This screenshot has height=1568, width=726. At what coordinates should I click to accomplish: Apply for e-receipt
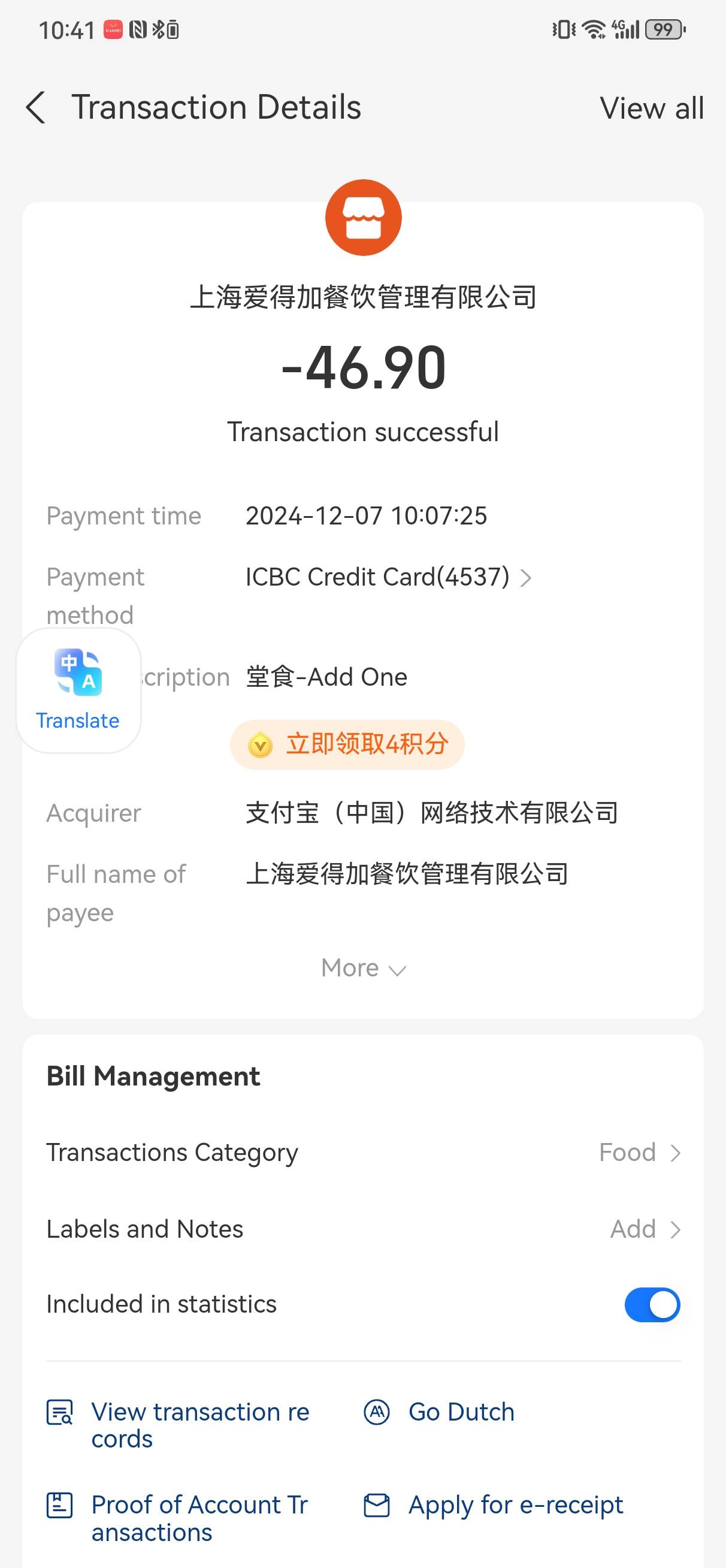[x=494, y=1504]
